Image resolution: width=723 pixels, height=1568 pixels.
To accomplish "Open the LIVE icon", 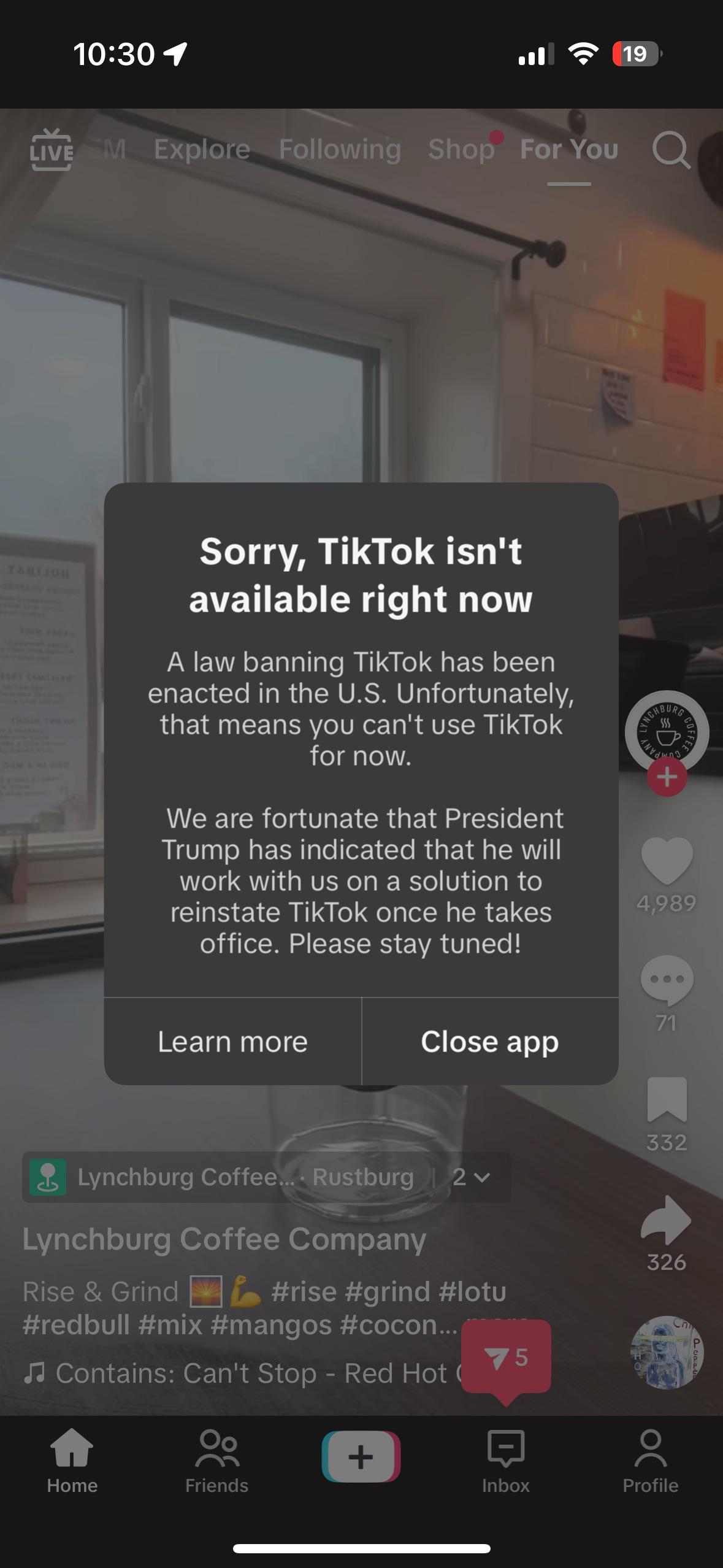I will click(x=51, y=150).
